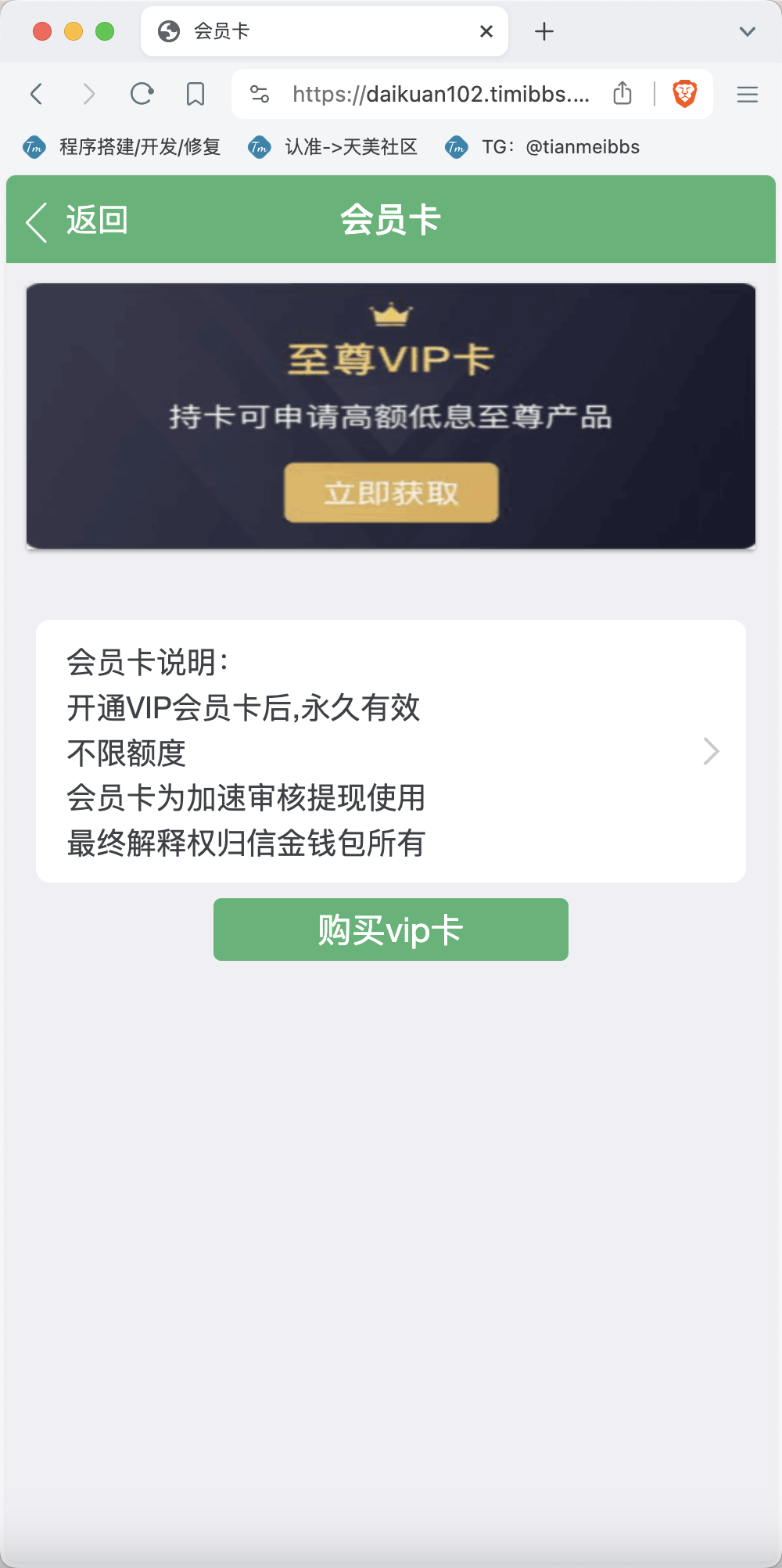View site settings icon in address bar
The height and width of the screenshot is (1568, 782).
coord(260,95)
